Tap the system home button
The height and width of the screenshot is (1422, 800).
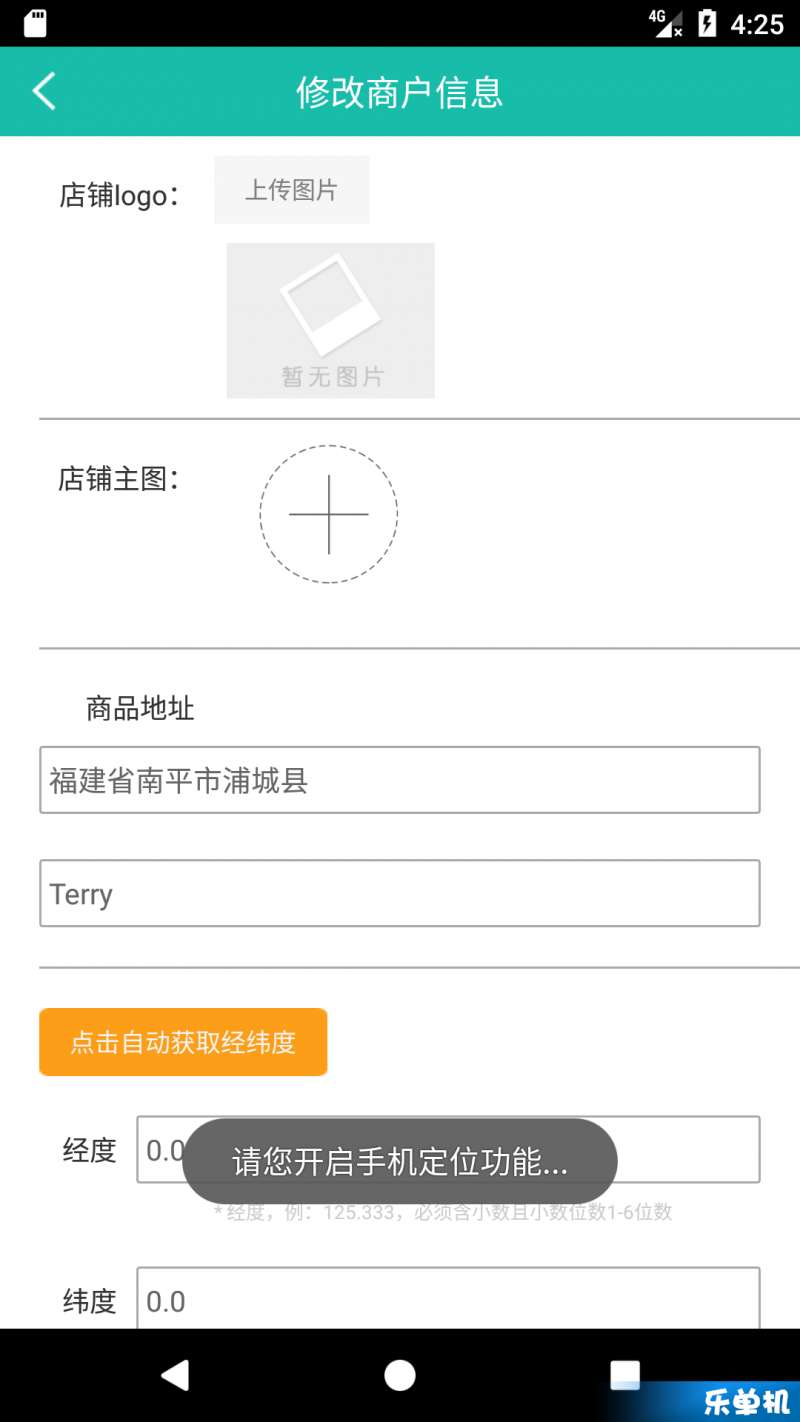tap(400, 1375)
